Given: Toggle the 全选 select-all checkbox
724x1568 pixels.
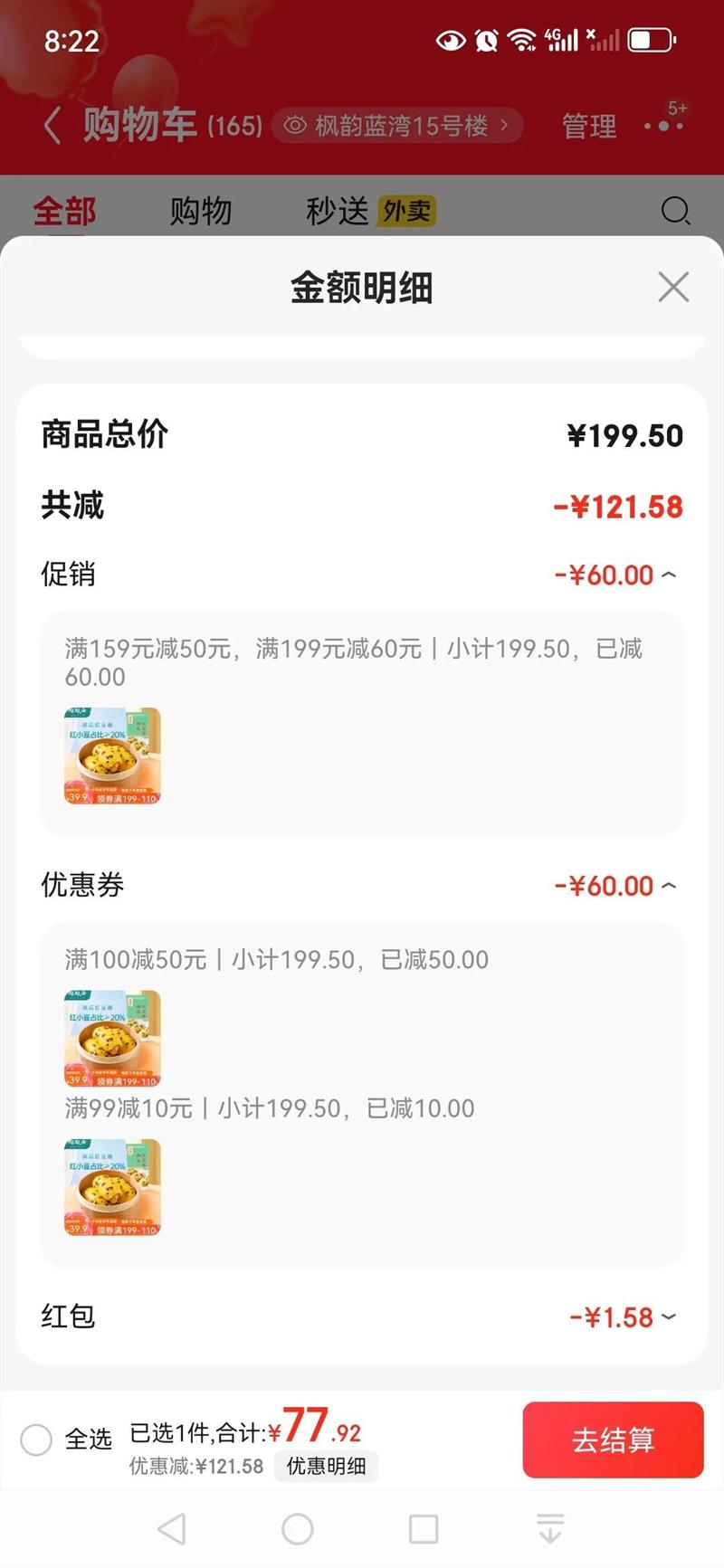Looking at the screenshot, I should (36, 1439).
